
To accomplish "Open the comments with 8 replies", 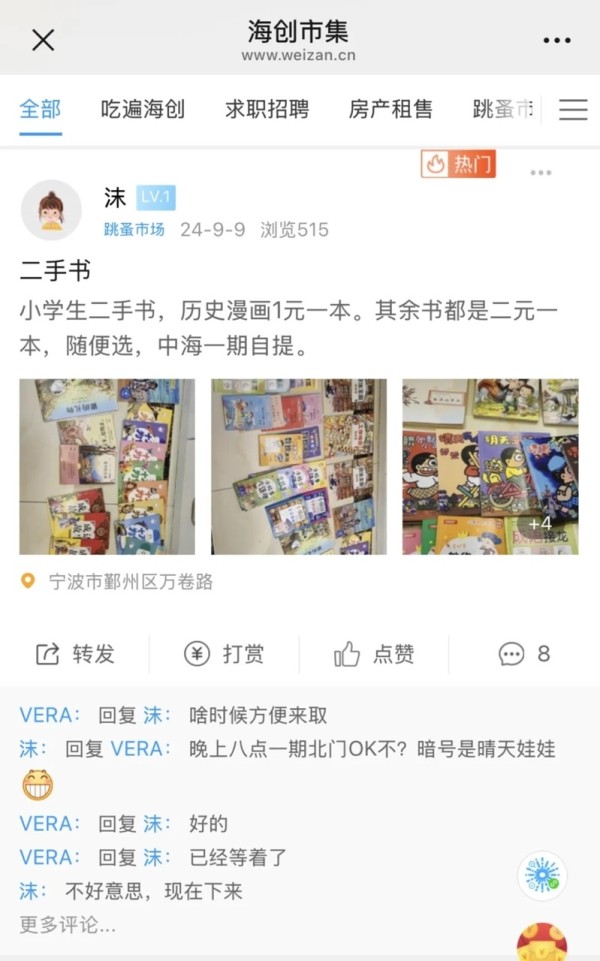I will [x=524, y=654].
